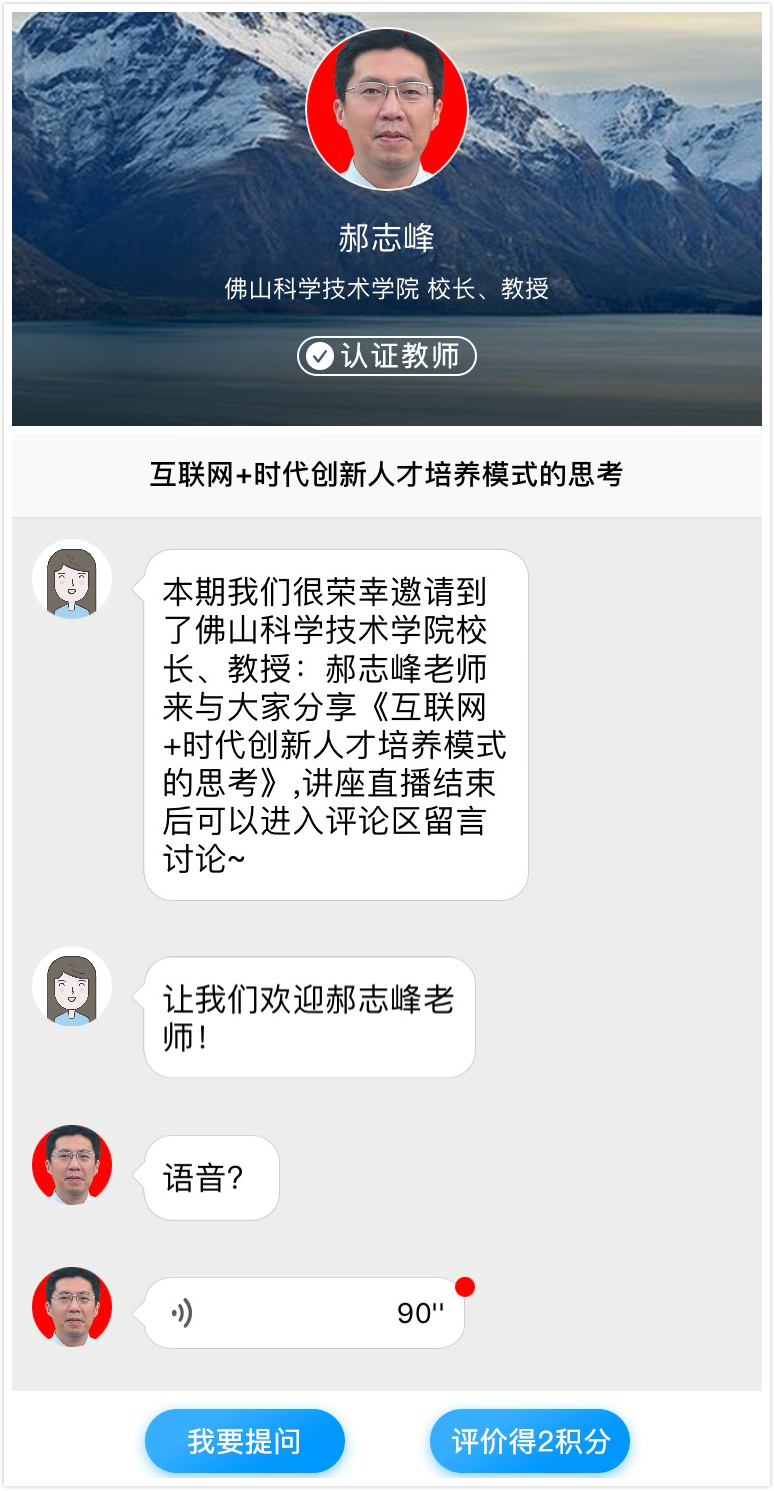The height and width of the screenshot is (1491, 774).
Task: Open 郝志峰's large profile photo
Action: [387, 109]
